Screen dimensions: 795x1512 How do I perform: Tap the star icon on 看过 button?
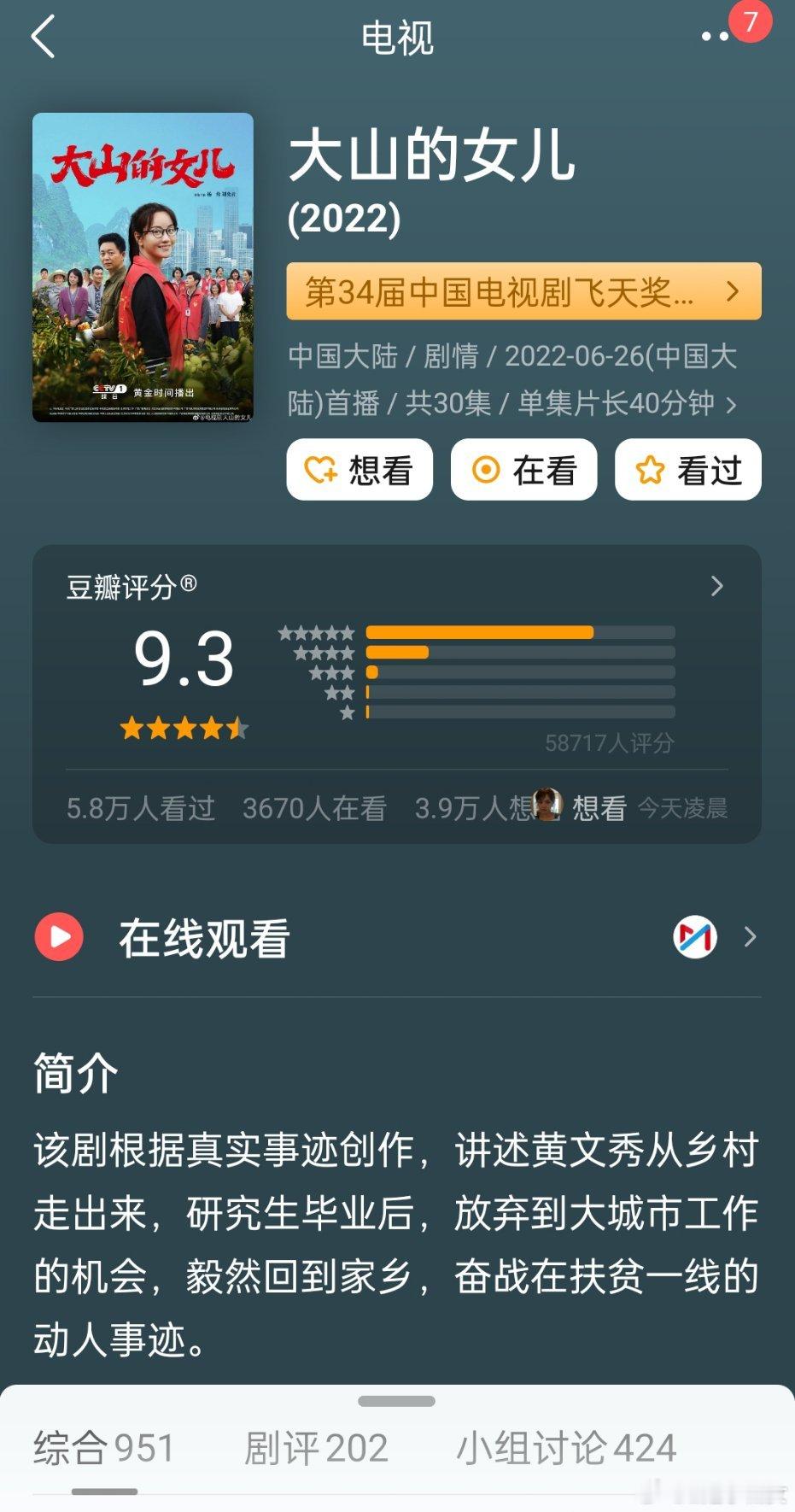click(x=651, y=469)
